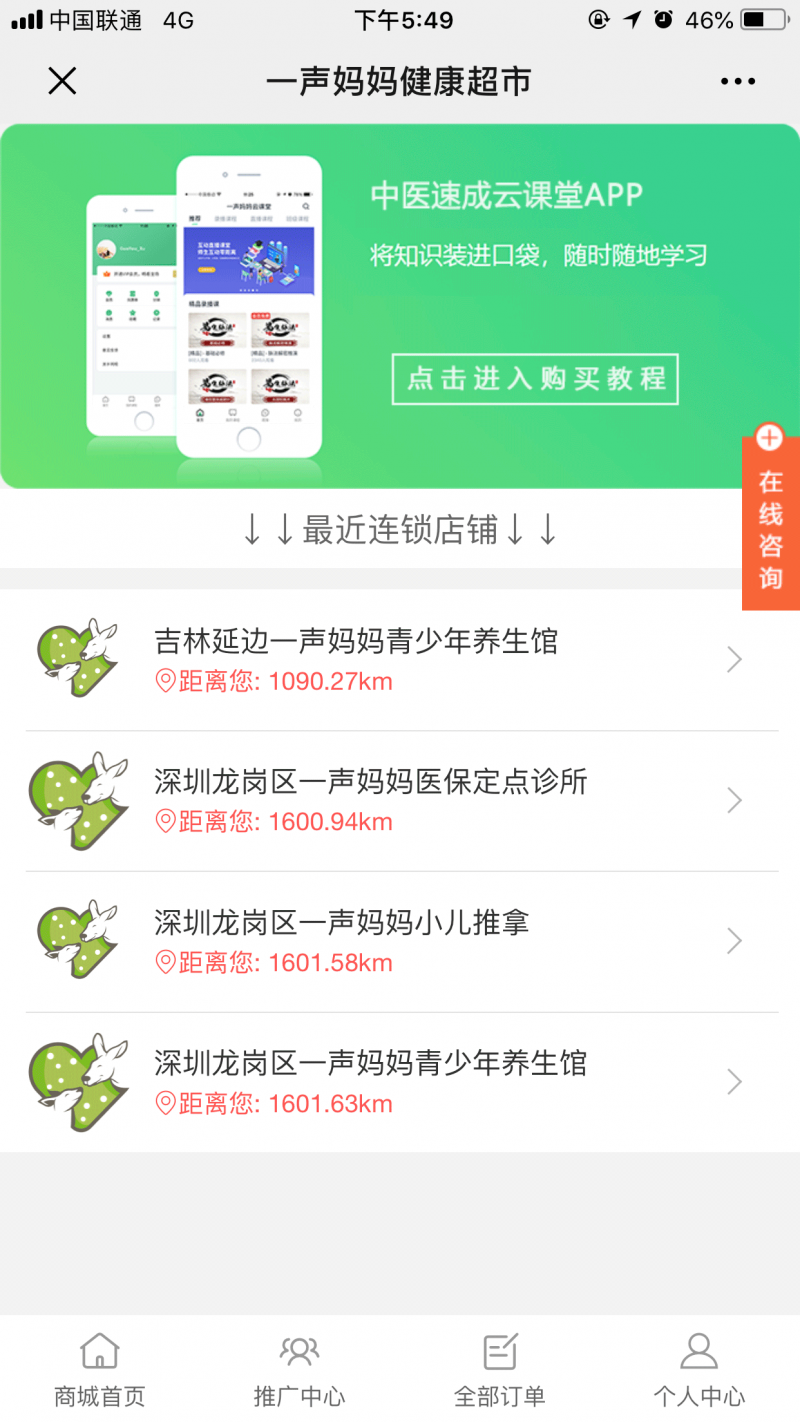Tap 点击进入购买教程 banner button
Viewport: 800px width, 1422px height.
tap(535, 379)
